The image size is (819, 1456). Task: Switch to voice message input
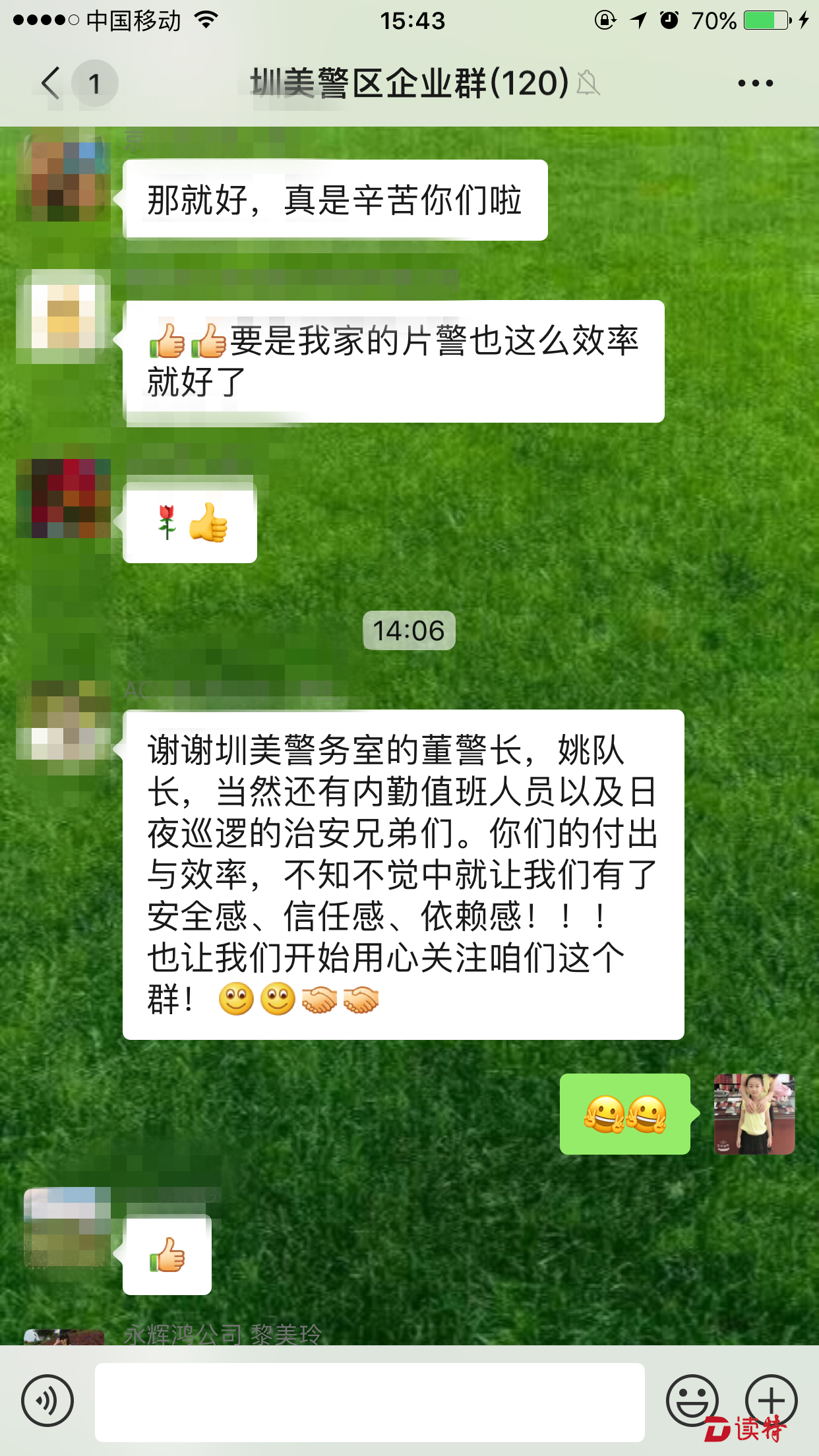47,1401
